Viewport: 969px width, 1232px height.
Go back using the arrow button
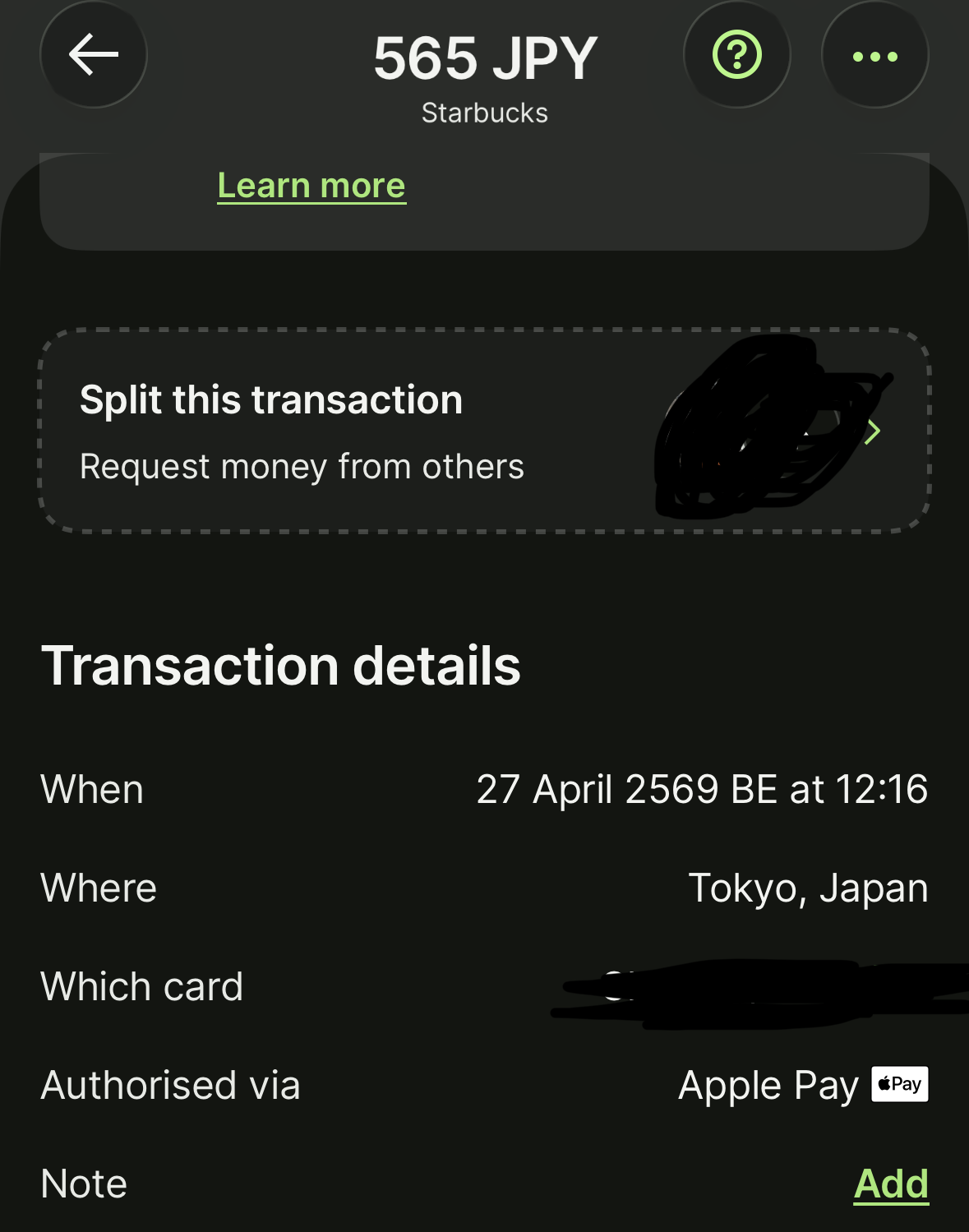(x=94, y=55)
